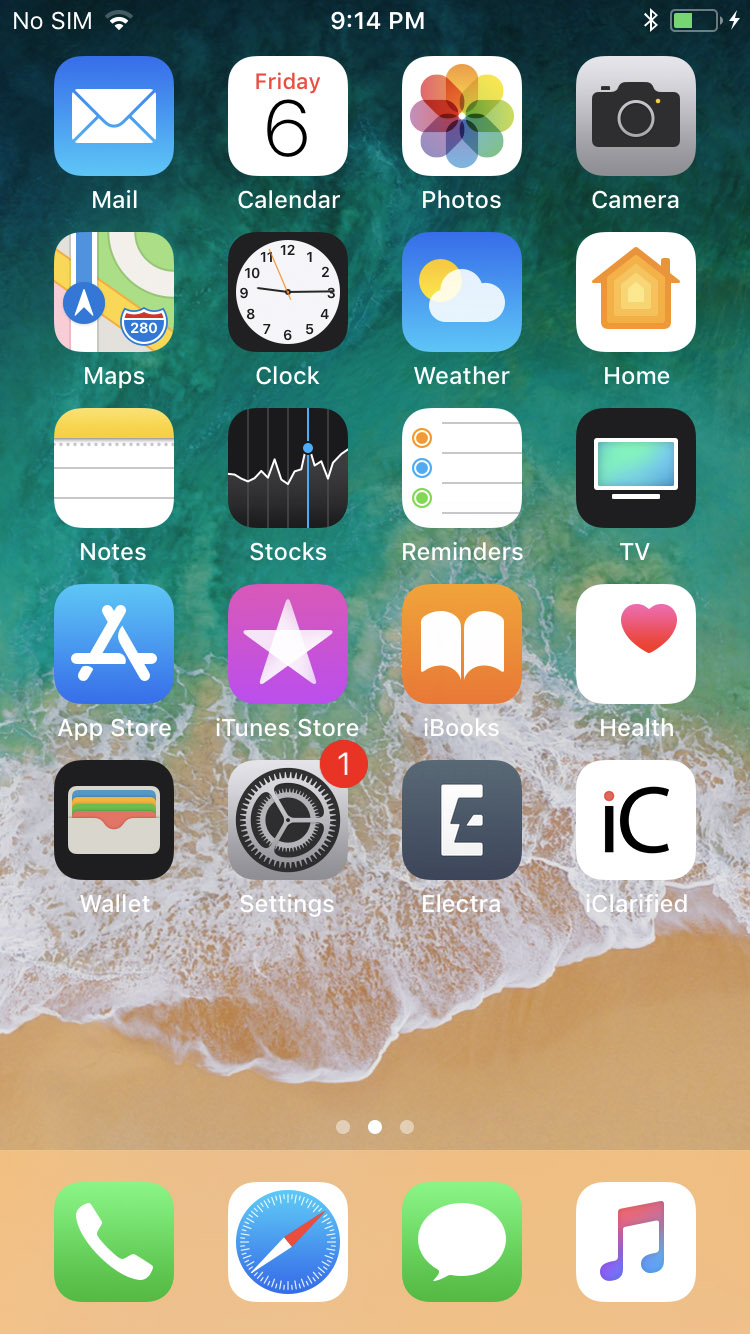Open the iClarified app
This screenshot has height=1334, width=750.
pyautogui.click(x=636, y=820)
